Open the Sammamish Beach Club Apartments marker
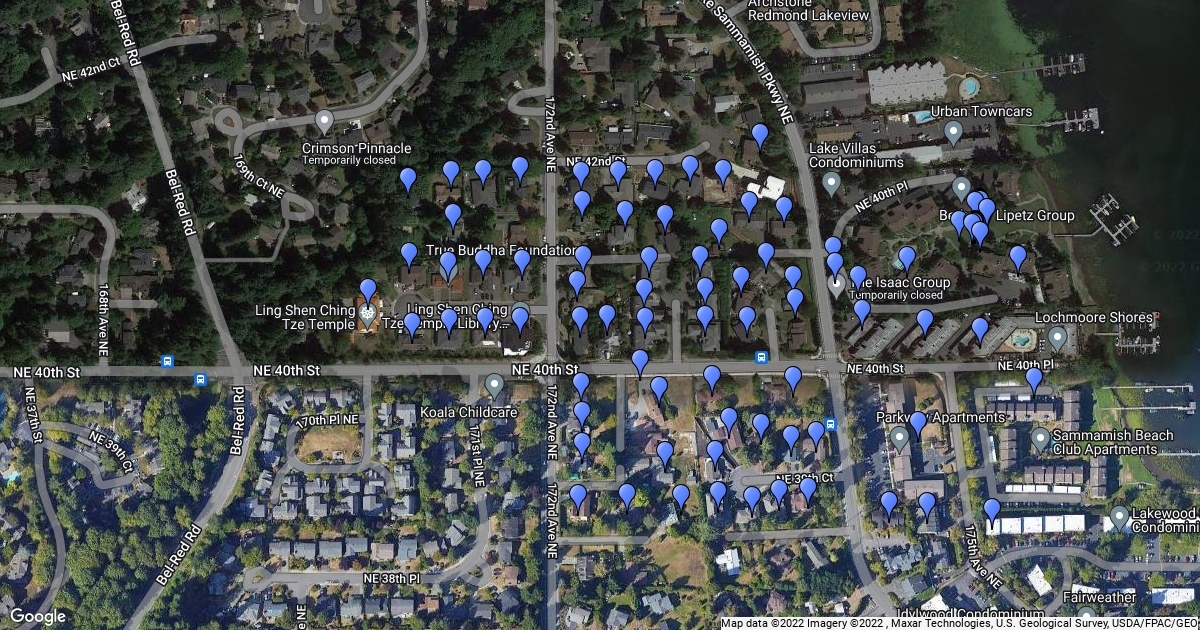 (x=1040, y=438)
